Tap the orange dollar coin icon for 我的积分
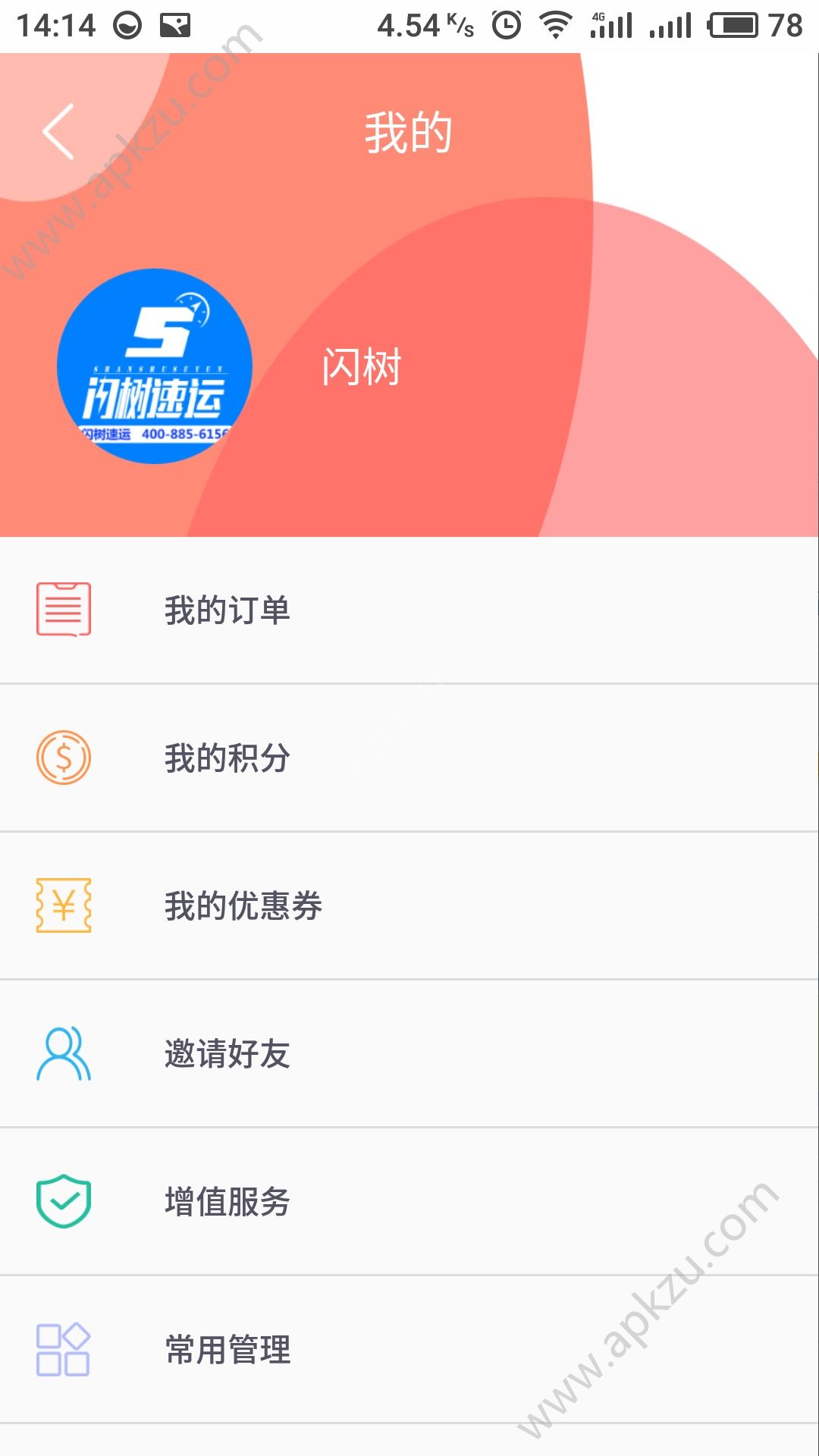Viewport: 819px width, 1456px height. coord(64,758)
